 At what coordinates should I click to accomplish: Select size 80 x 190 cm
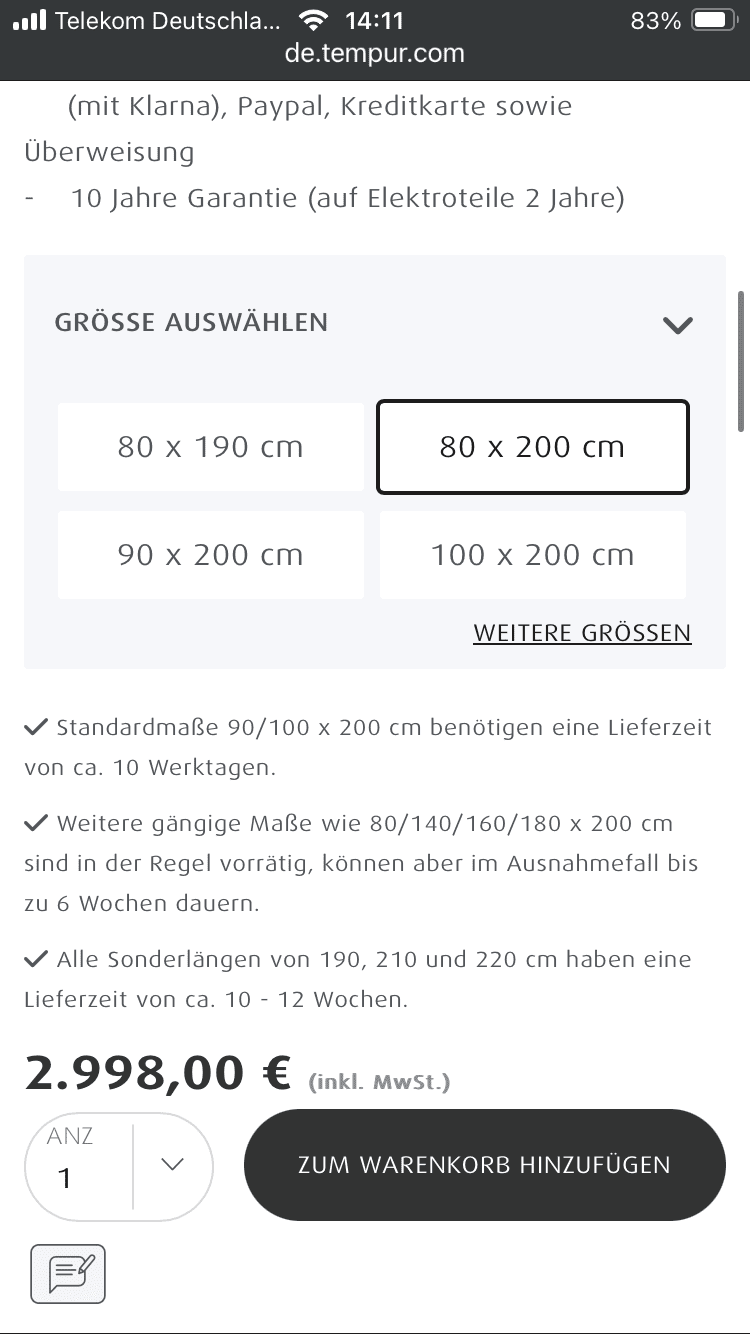tap(211, 447)
